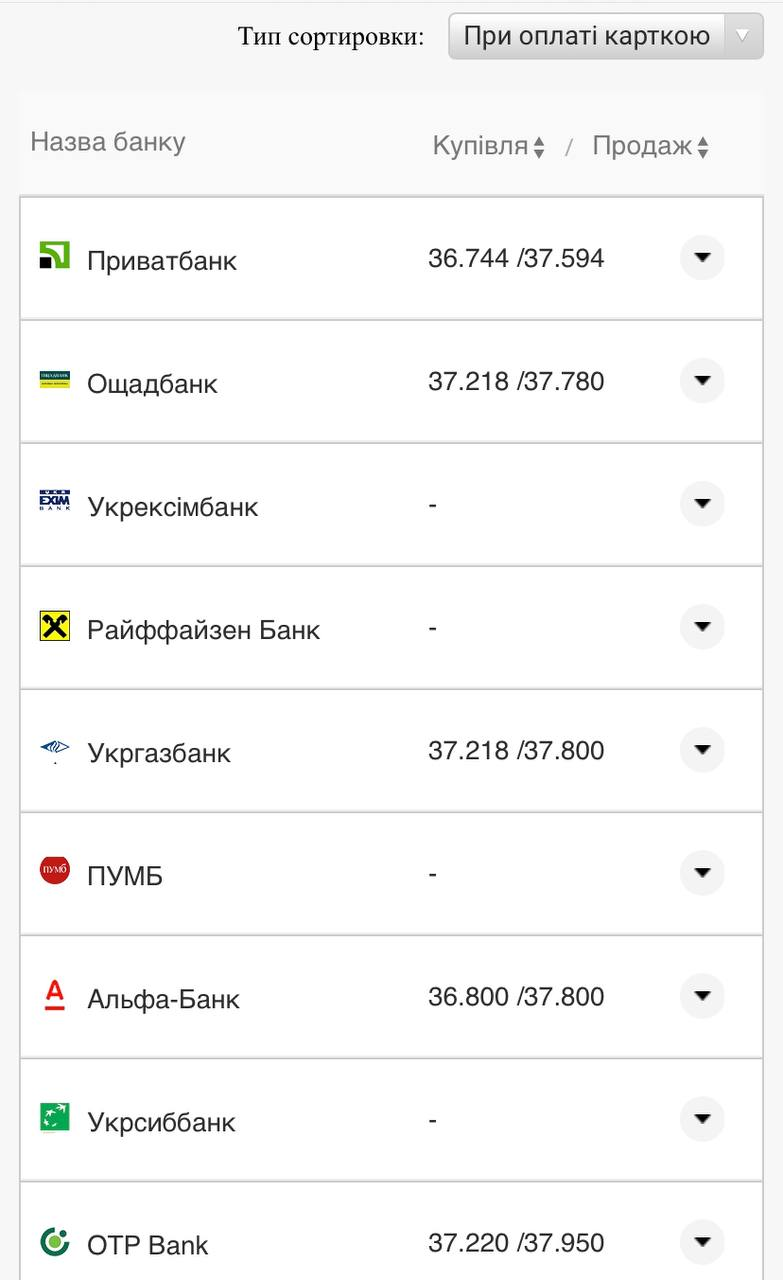The width and height of the screenshot is (783, 1280).
Task: Expand the Райффайзен Банк row details
Action: 702,627
